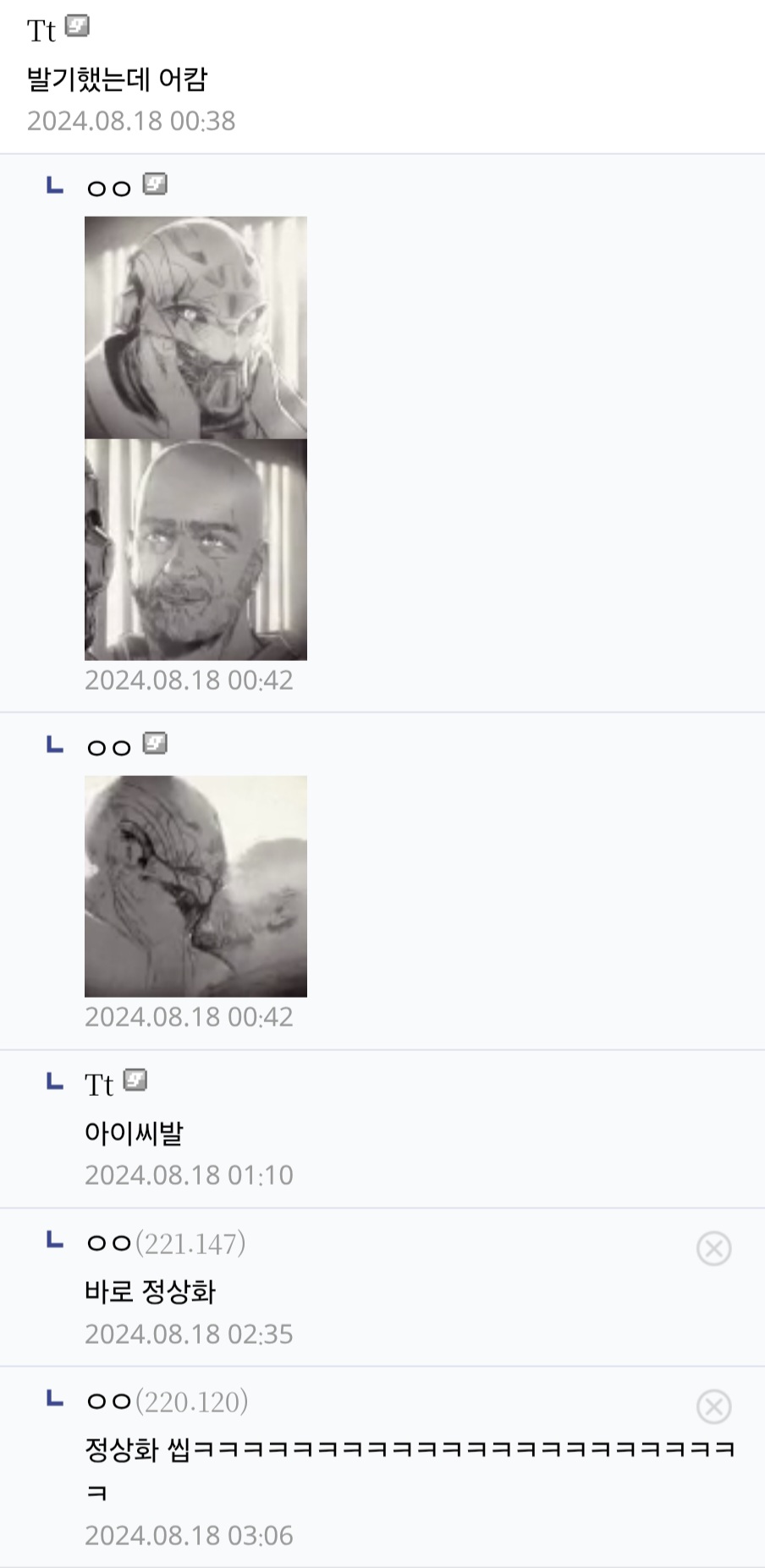Open the gallog icon beside Tt's "발기했는데 어캄"
Image resolution: width=765 pixels, height=1568 pixels.
[77, 27]
